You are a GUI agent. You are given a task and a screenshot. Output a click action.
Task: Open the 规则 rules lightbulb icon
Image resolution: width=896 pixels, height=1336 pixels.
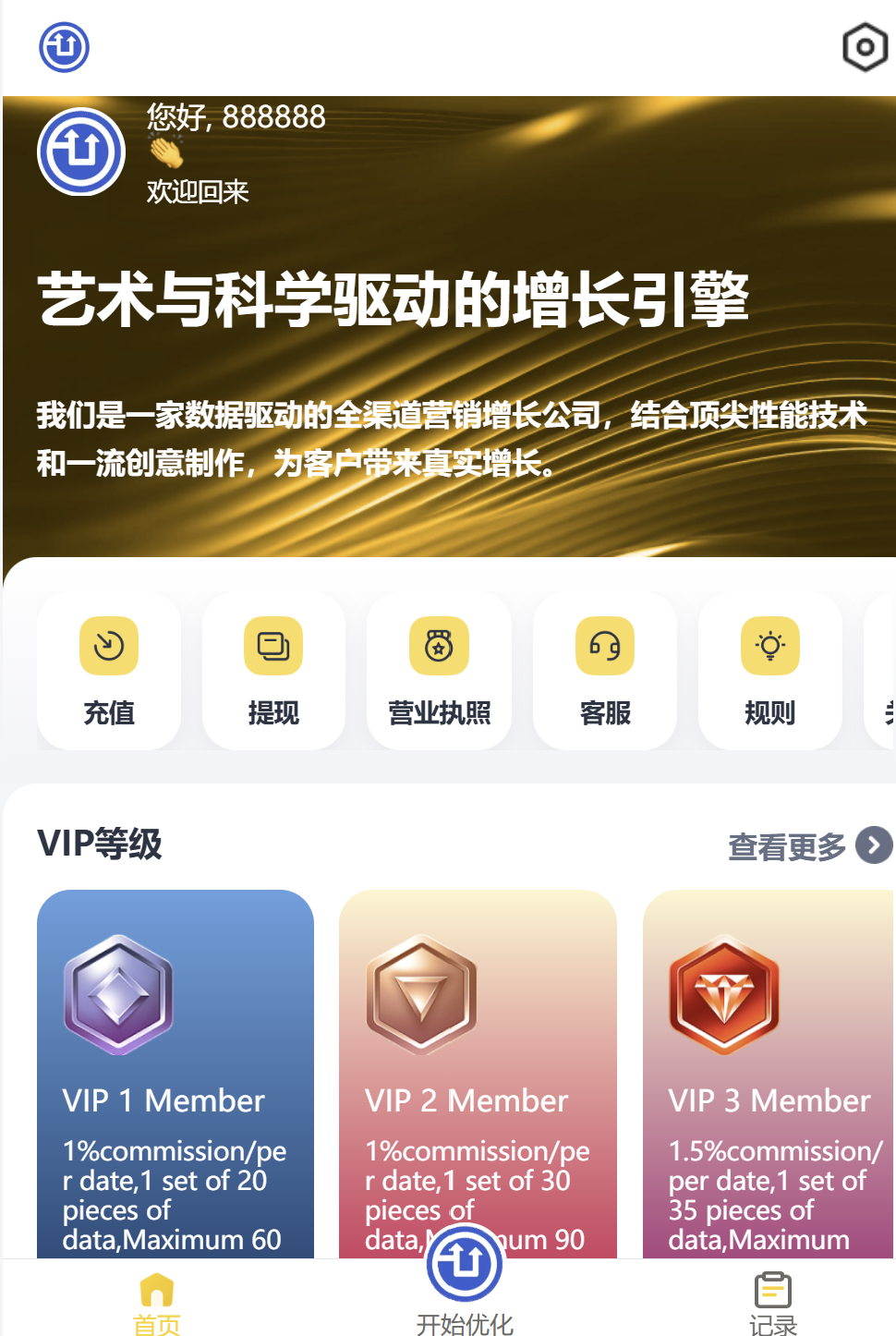(769, 647)
